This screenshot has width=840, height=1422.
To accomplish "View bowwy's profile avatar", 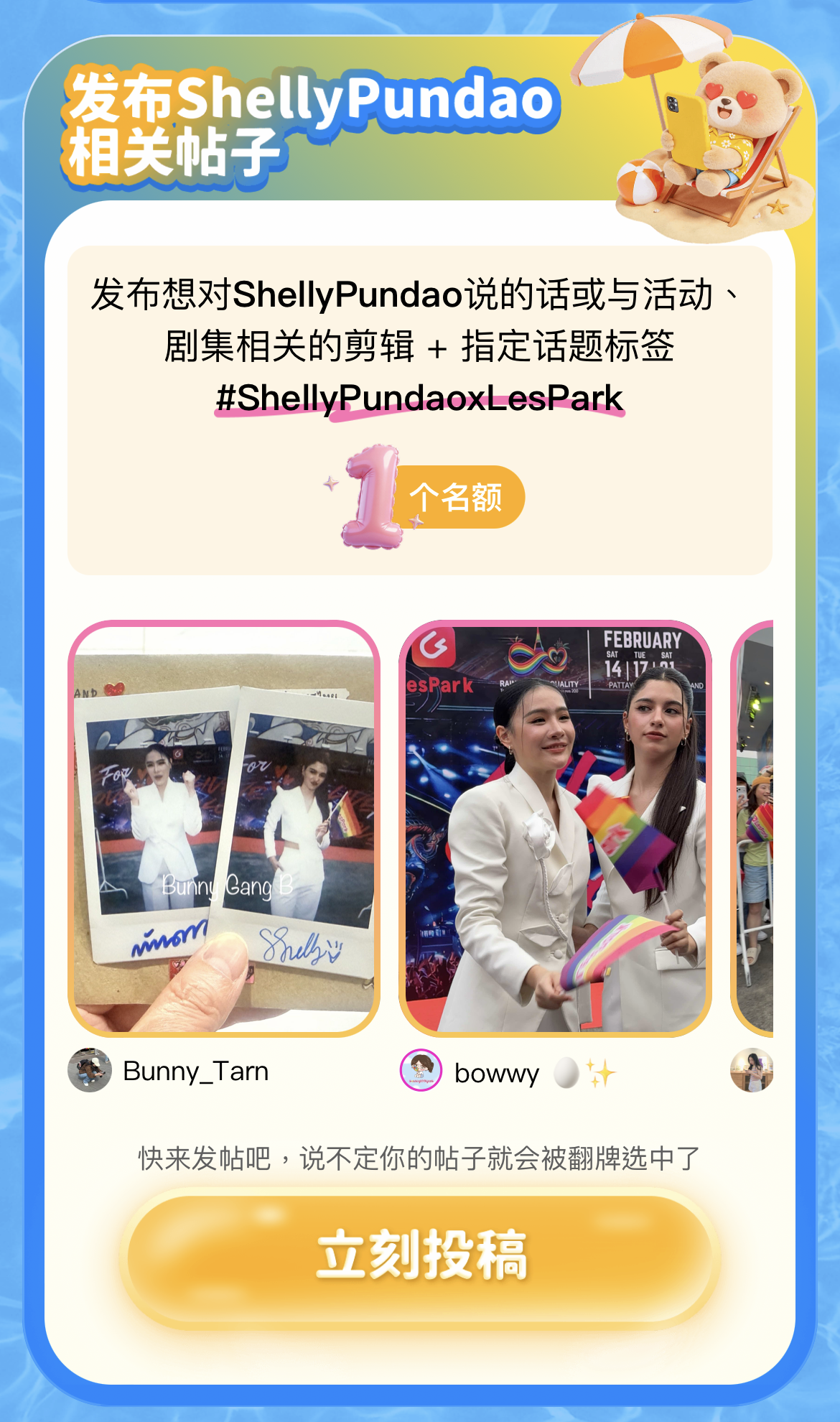I will click(421, 1070).
